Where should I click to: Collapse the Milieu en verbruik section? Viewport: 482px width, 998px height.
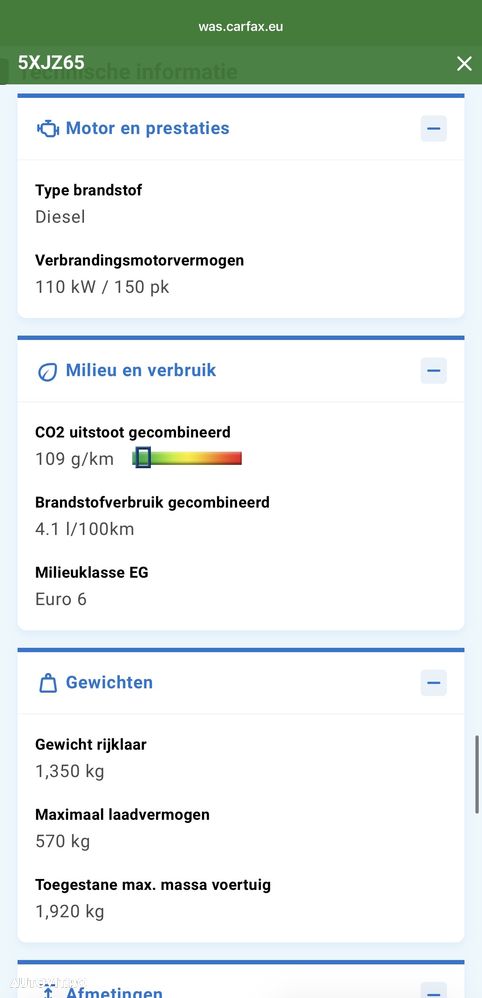434,370
